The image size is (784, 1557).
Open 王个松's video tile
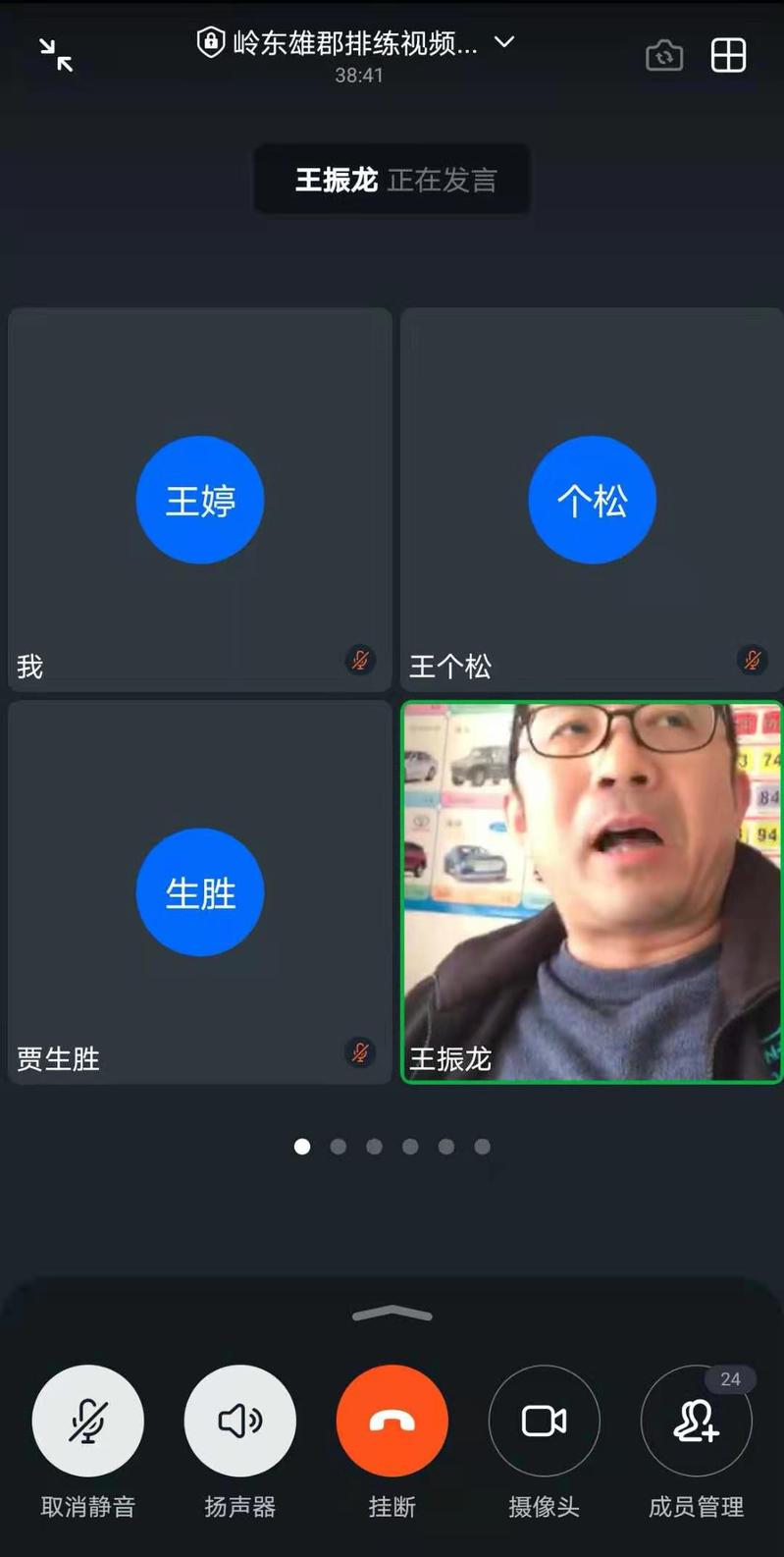(592, 500)
